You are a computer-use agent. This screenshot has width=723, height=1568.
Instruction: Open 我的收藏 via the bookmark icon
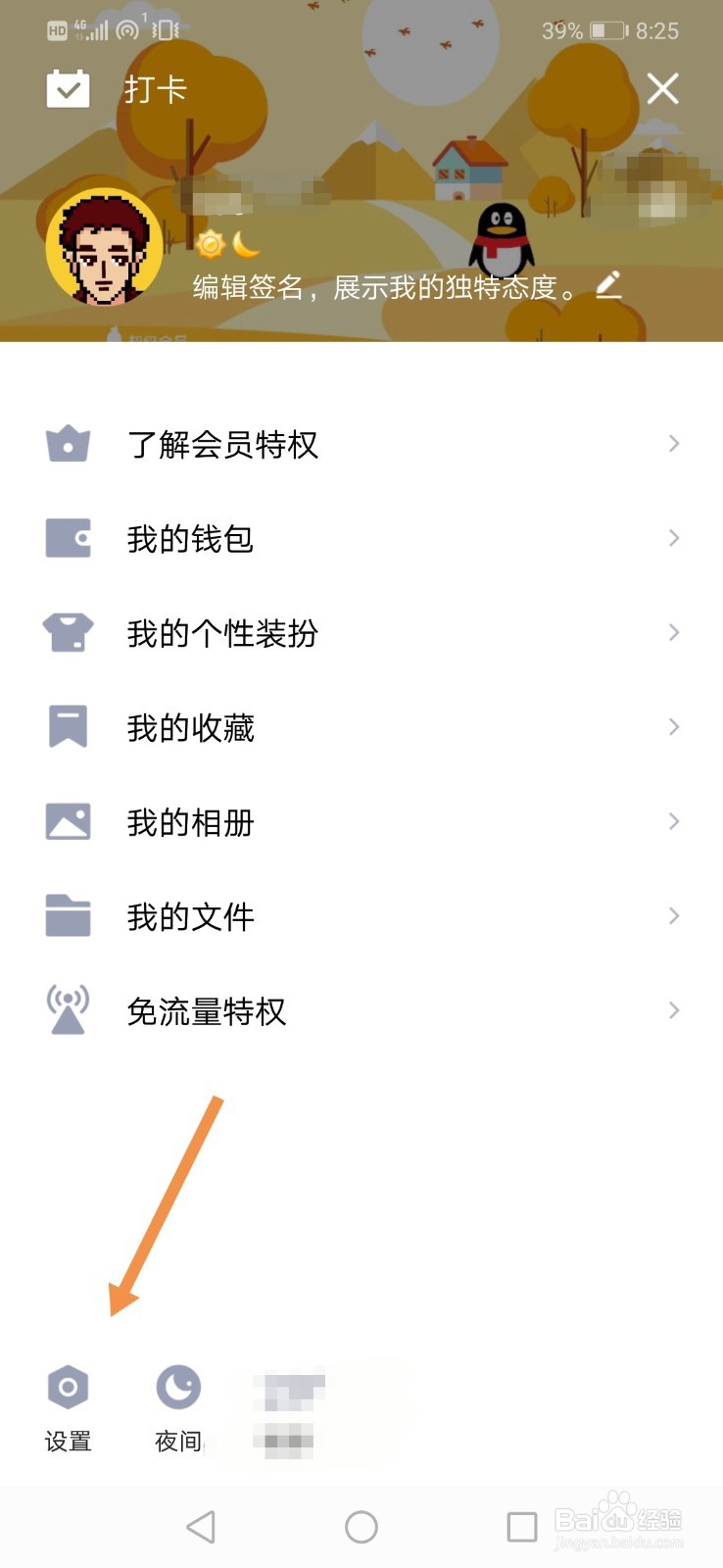point(67,726)
